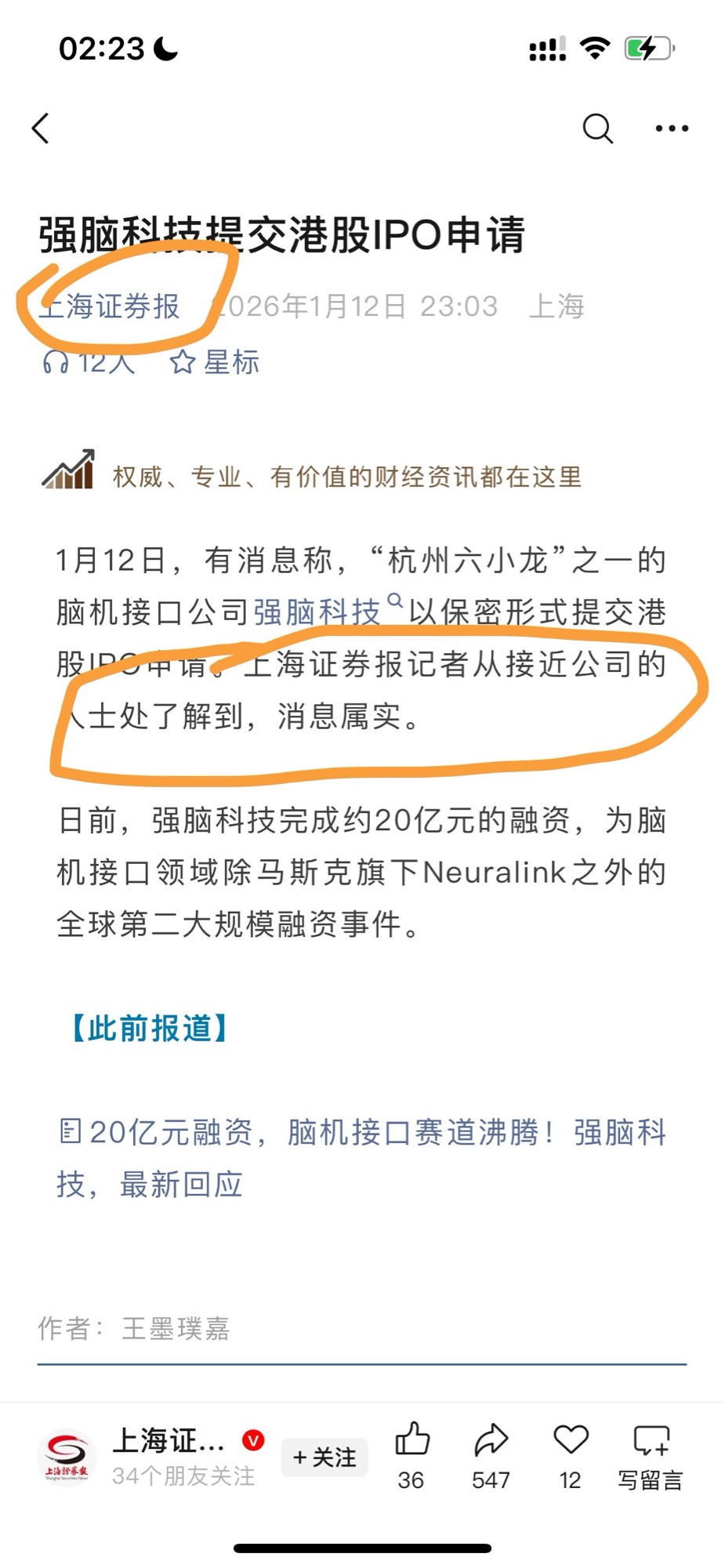Image resolution: width=725 pixels, height=1568 pixels.
Task: Listen to the article via the headphone icon
Action: [56, 362]
